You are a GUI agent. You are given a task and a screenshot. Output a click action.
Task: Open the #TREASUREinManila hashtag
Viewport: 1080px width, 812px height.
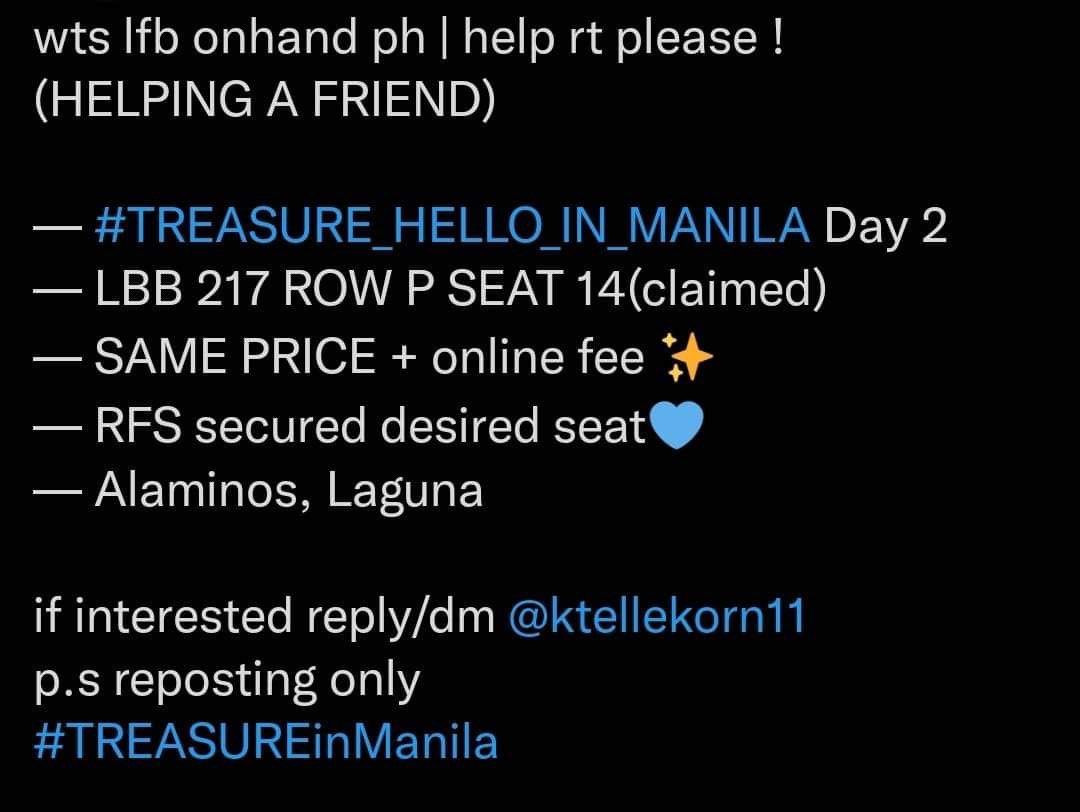(265, 743)
